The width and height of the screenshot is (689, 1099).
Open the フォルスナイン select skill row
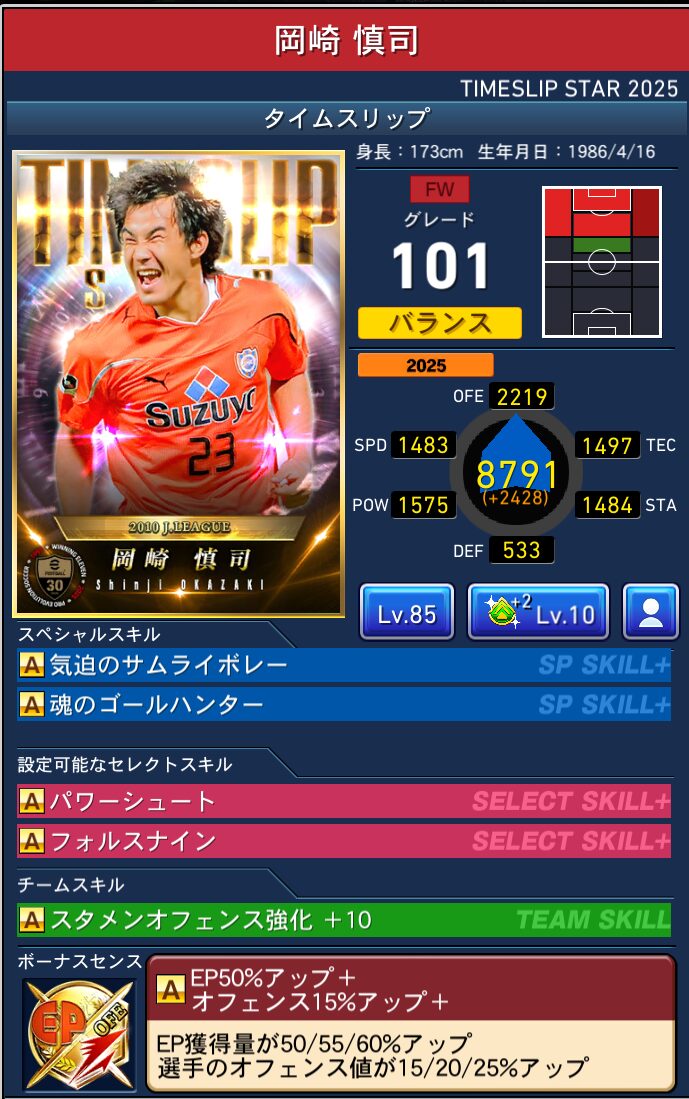click(344, 841)
